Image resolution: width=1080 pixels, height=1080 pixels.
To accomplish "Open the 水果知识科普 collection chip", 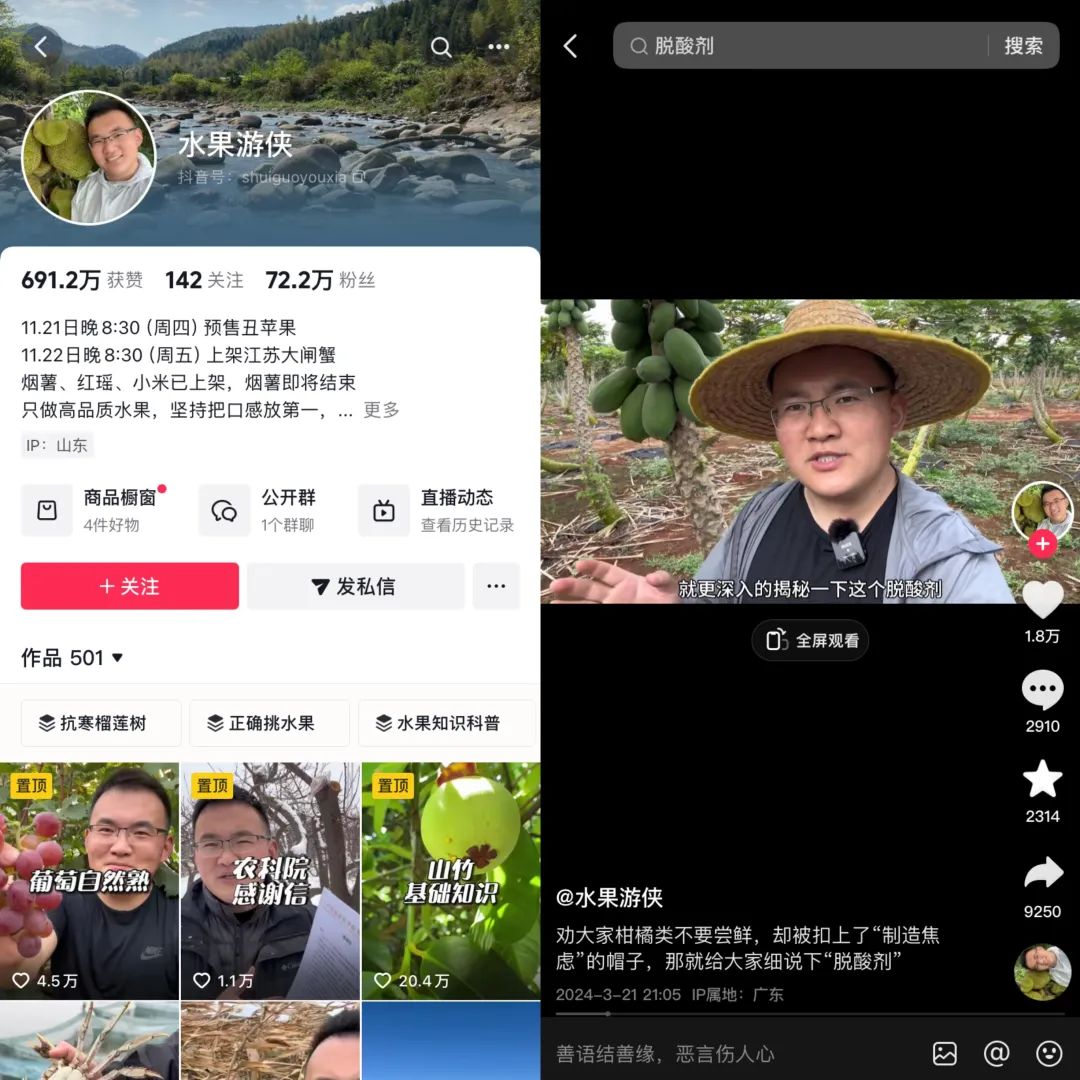I will click(x=447, y=723).
